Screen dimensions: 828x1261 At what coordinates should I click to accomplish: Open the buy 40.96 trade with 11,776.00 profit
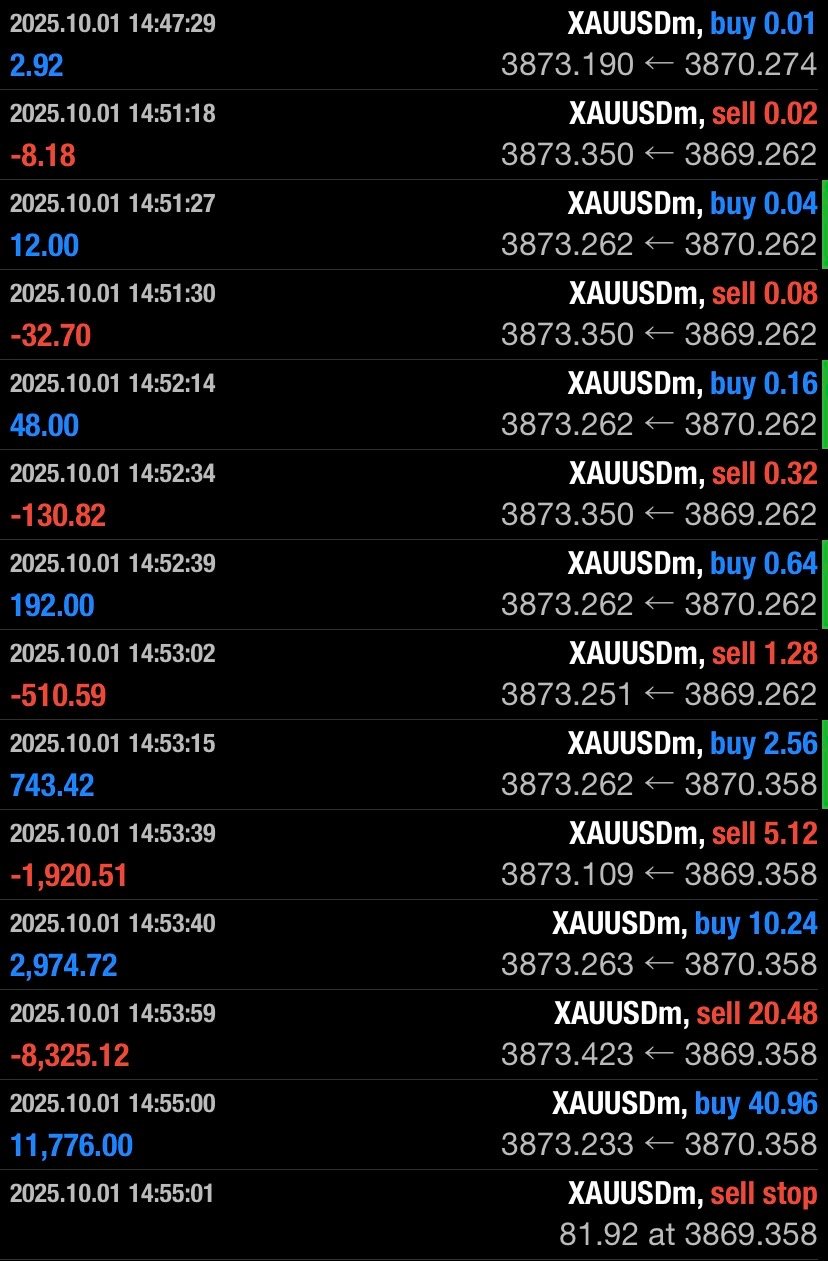pos(414,1125)
